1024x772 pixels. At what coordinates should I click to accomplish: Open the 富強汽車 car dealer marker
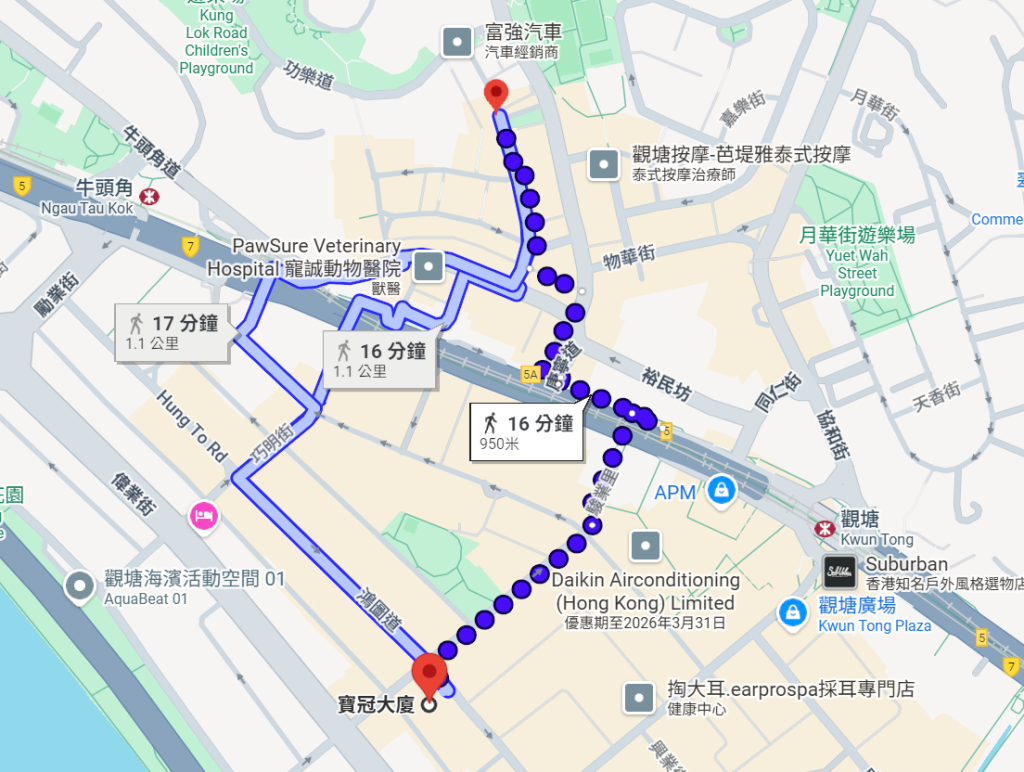point(457,42)
